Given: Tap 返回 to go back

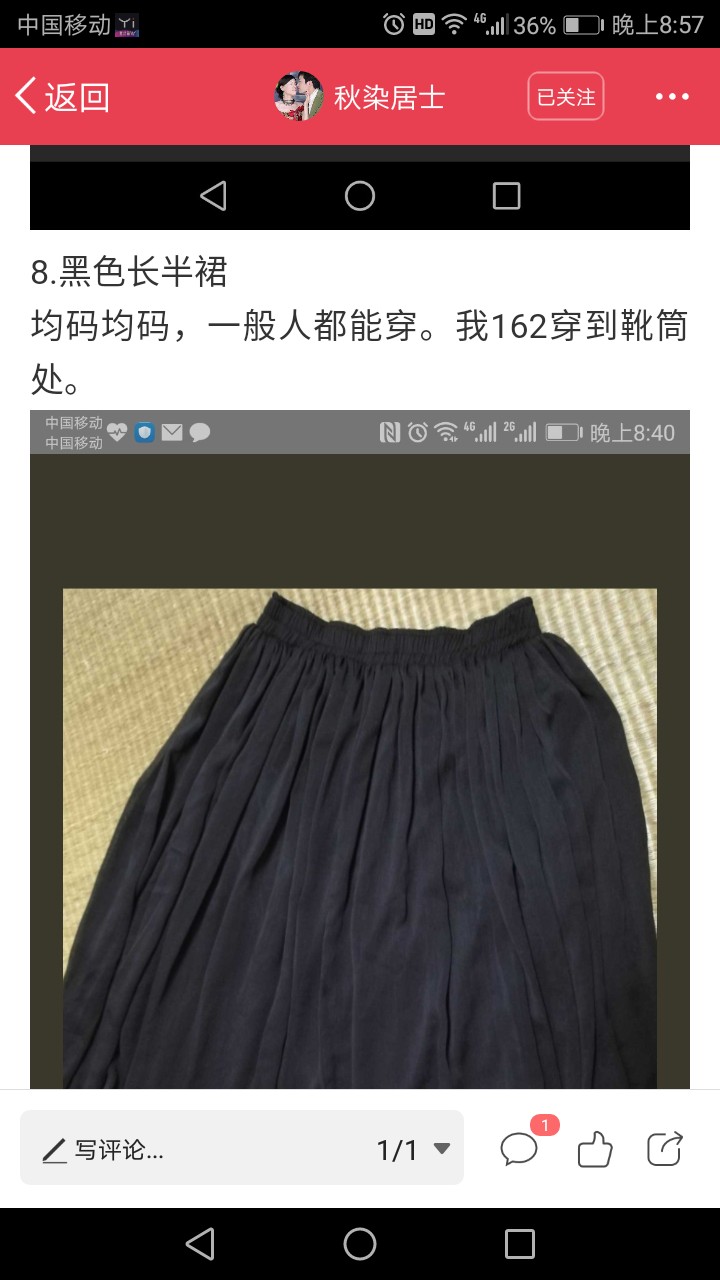Looking at the screenshot, I should tap(62, 97).
